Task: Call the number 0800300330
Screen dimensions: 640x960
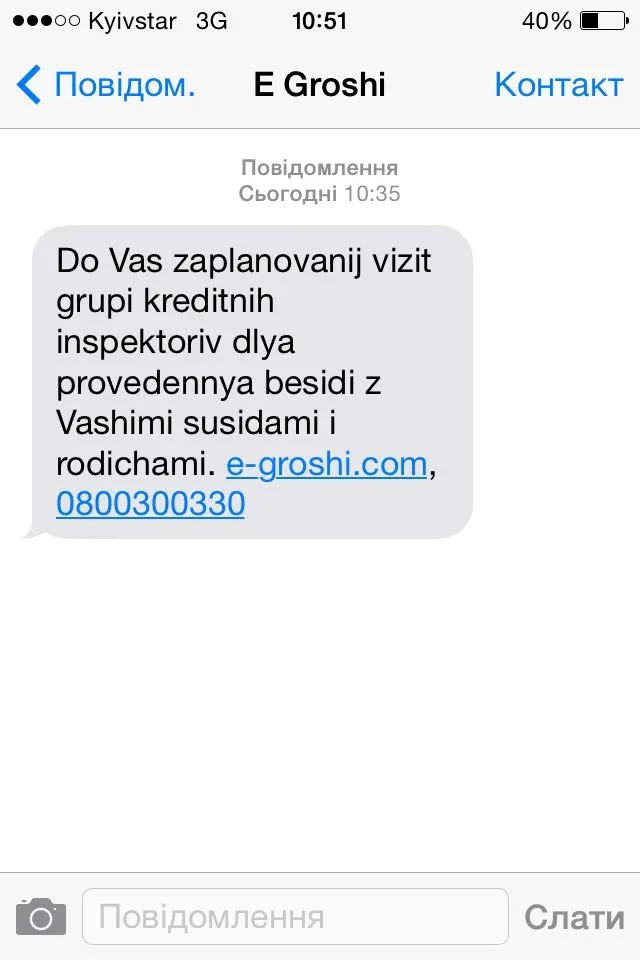Action: 151,504
